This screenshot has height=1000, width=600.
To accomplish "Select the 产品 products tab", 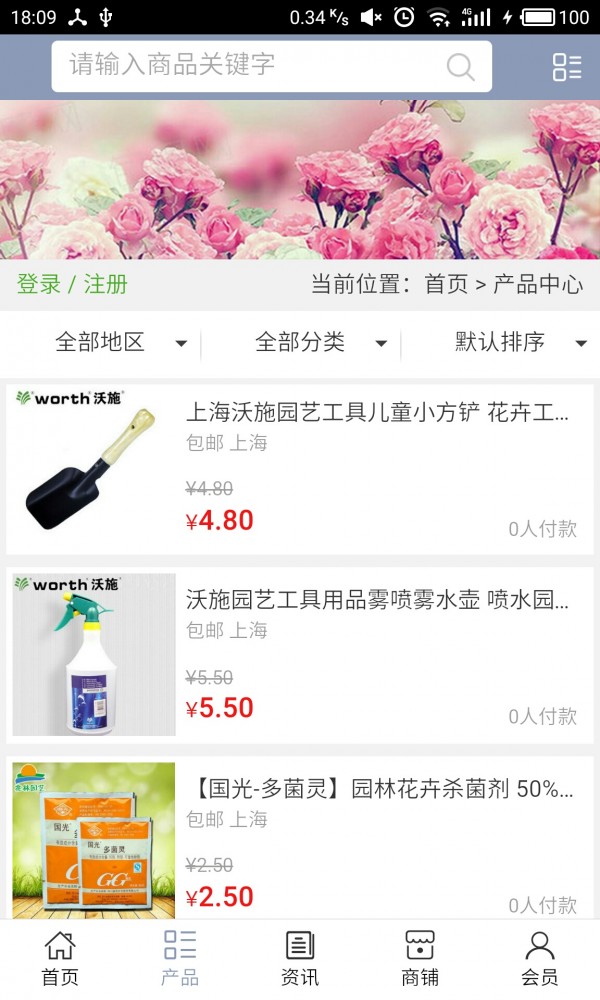I will pyautogui.click(x=180, y=958).
